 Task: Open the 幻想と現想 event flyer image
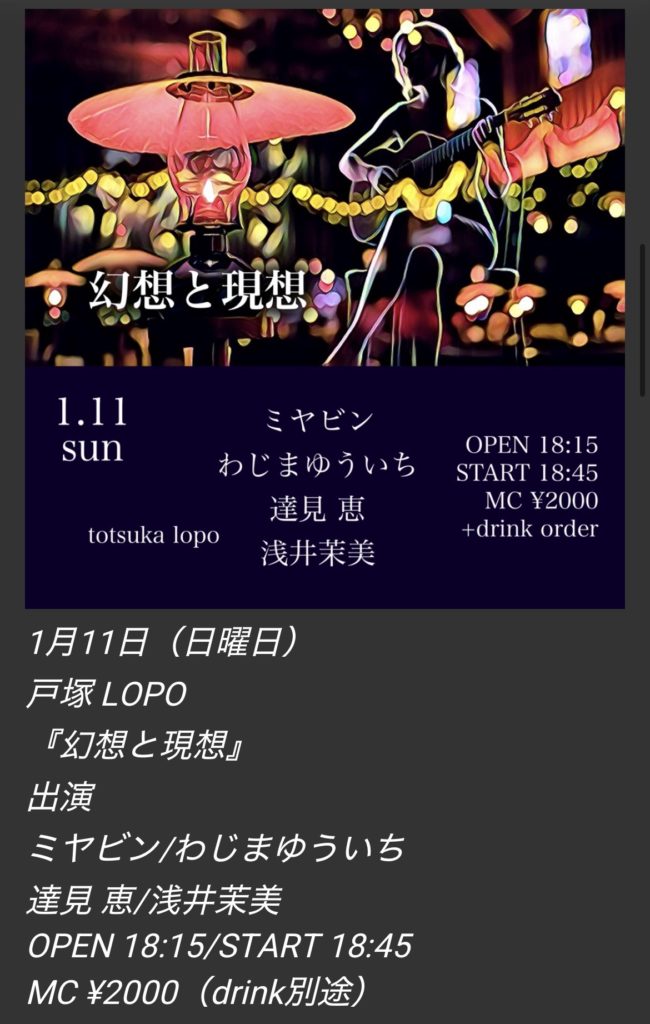pos(324,308)
